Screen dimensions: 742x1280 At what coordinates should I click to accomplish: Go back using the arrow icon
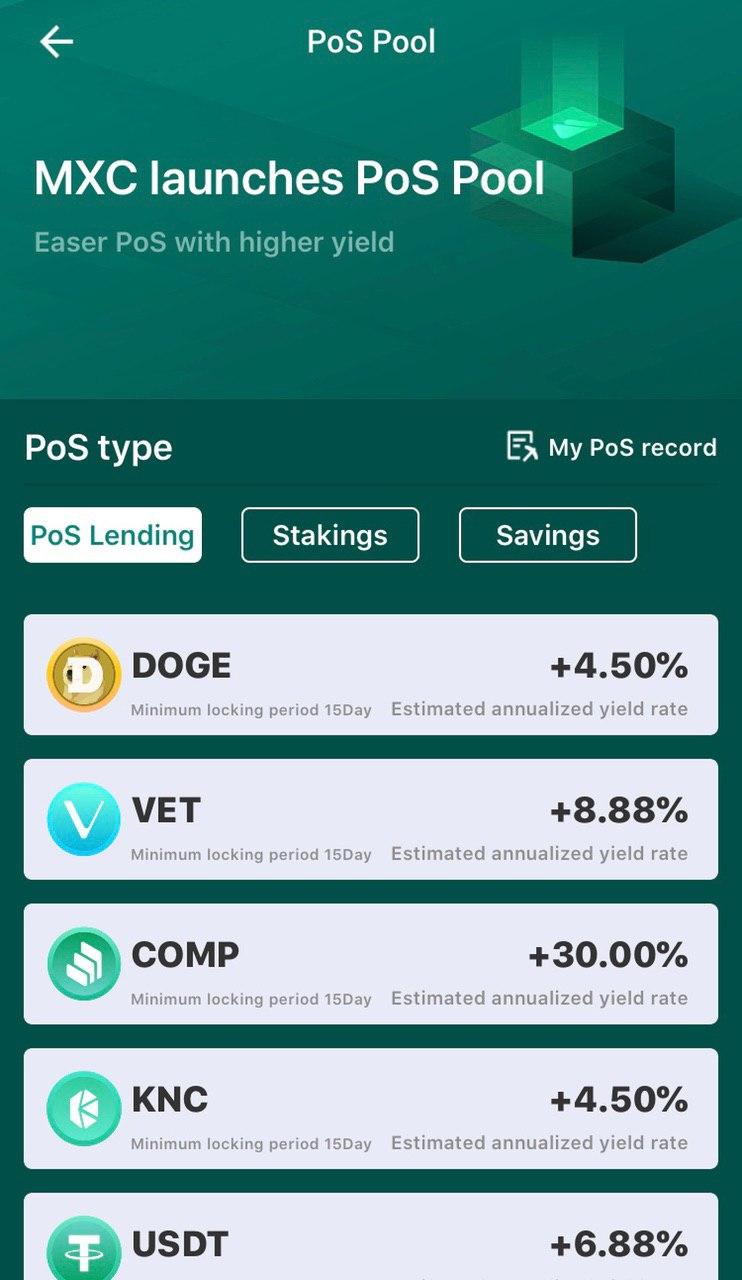pyautogui.click(x=56, y=42)
